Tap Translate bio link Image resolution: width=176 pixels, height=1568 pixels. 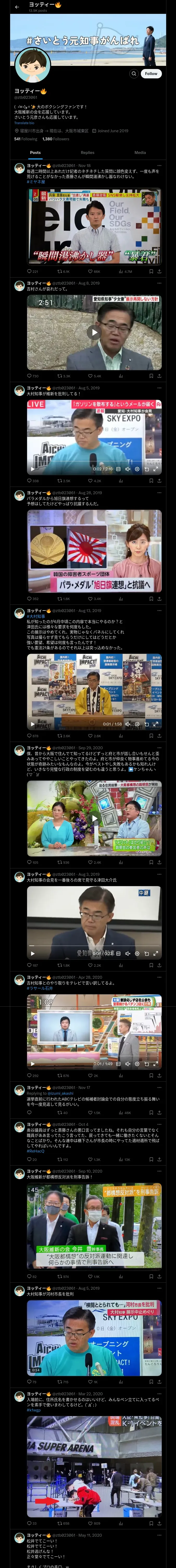[x=24, y=122]
